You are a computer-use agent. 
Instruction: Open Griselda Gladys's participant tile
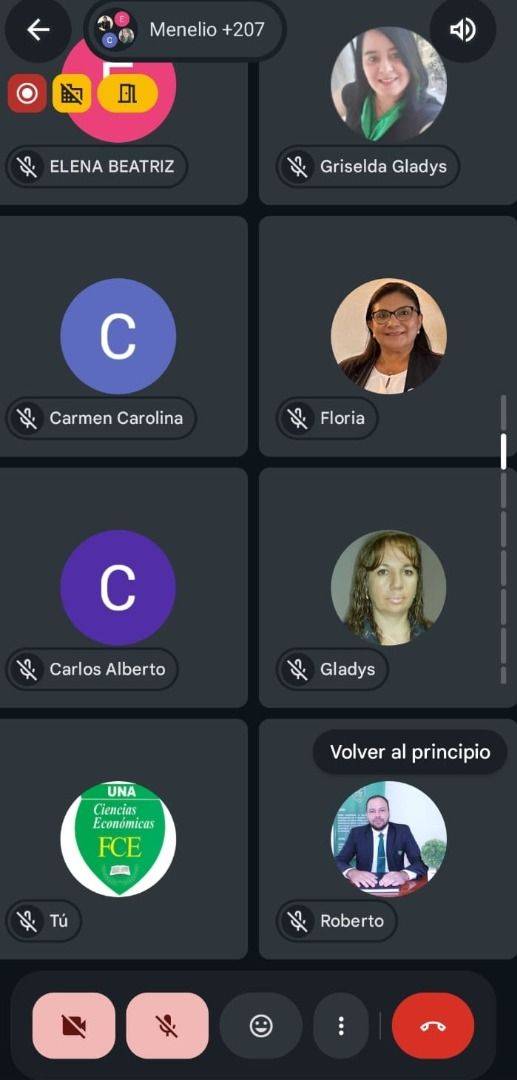pos(388,102)
